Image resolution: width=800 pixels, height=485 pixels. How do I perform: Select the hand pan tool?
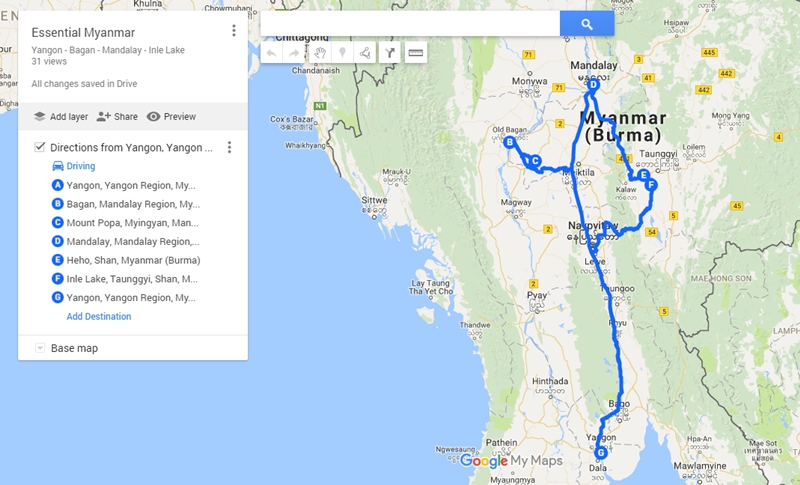[319, 53]
